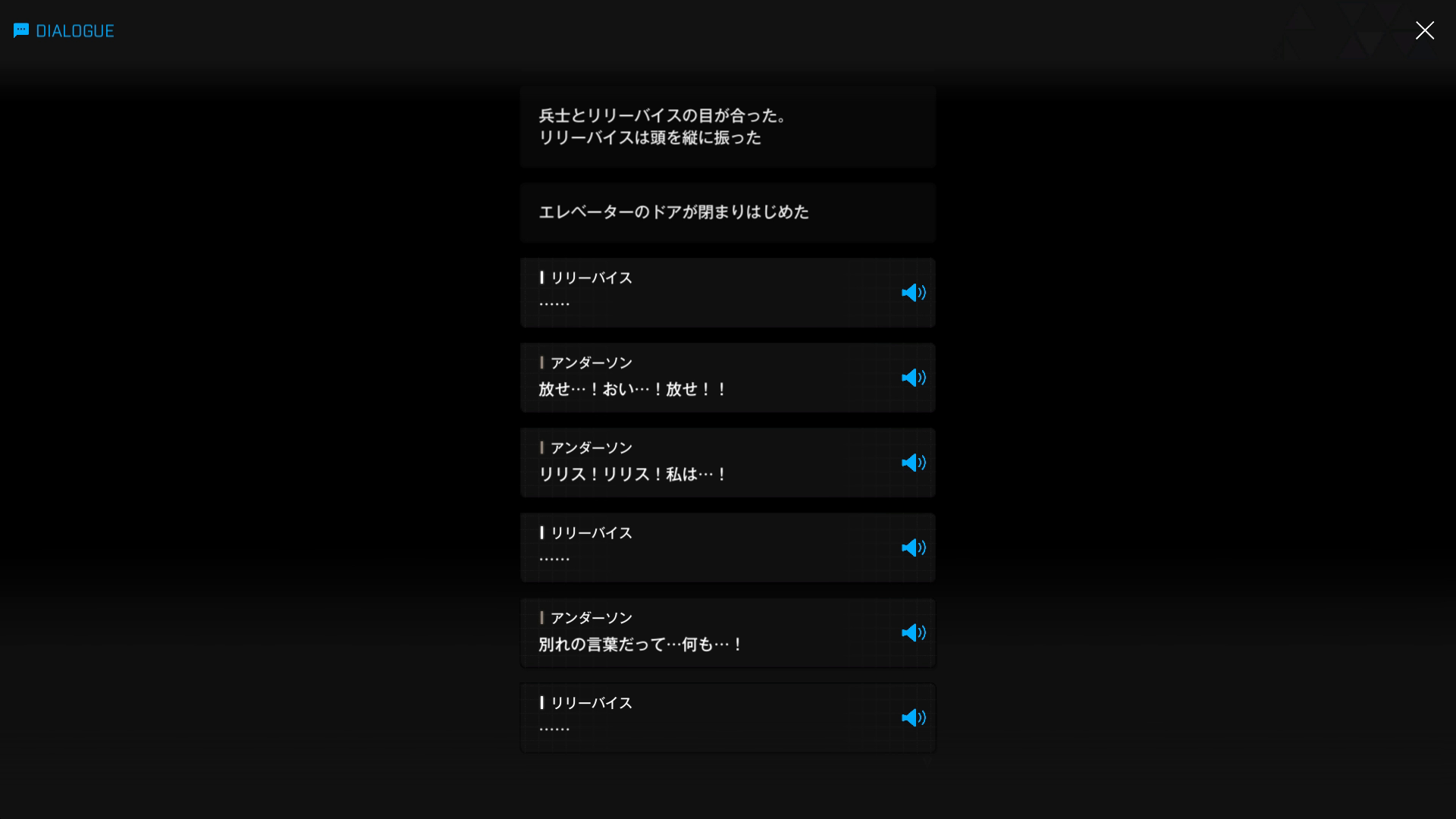This screenshot has width=1456, height=819.
Task: Play リリーバイス's silent line following 別れの言葉だって
Action: coord(913,717)
